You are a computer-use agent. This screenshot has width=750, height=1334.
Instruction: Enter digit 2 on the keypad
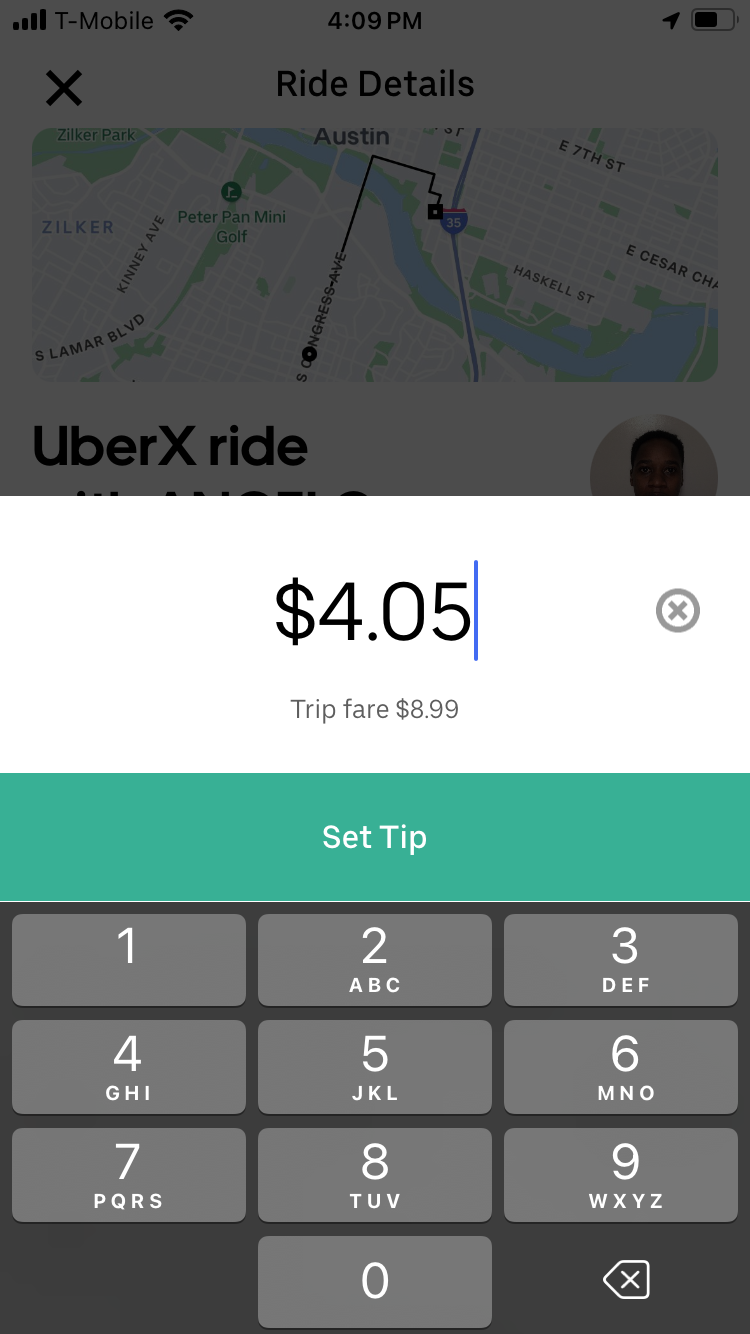(375, 959)
